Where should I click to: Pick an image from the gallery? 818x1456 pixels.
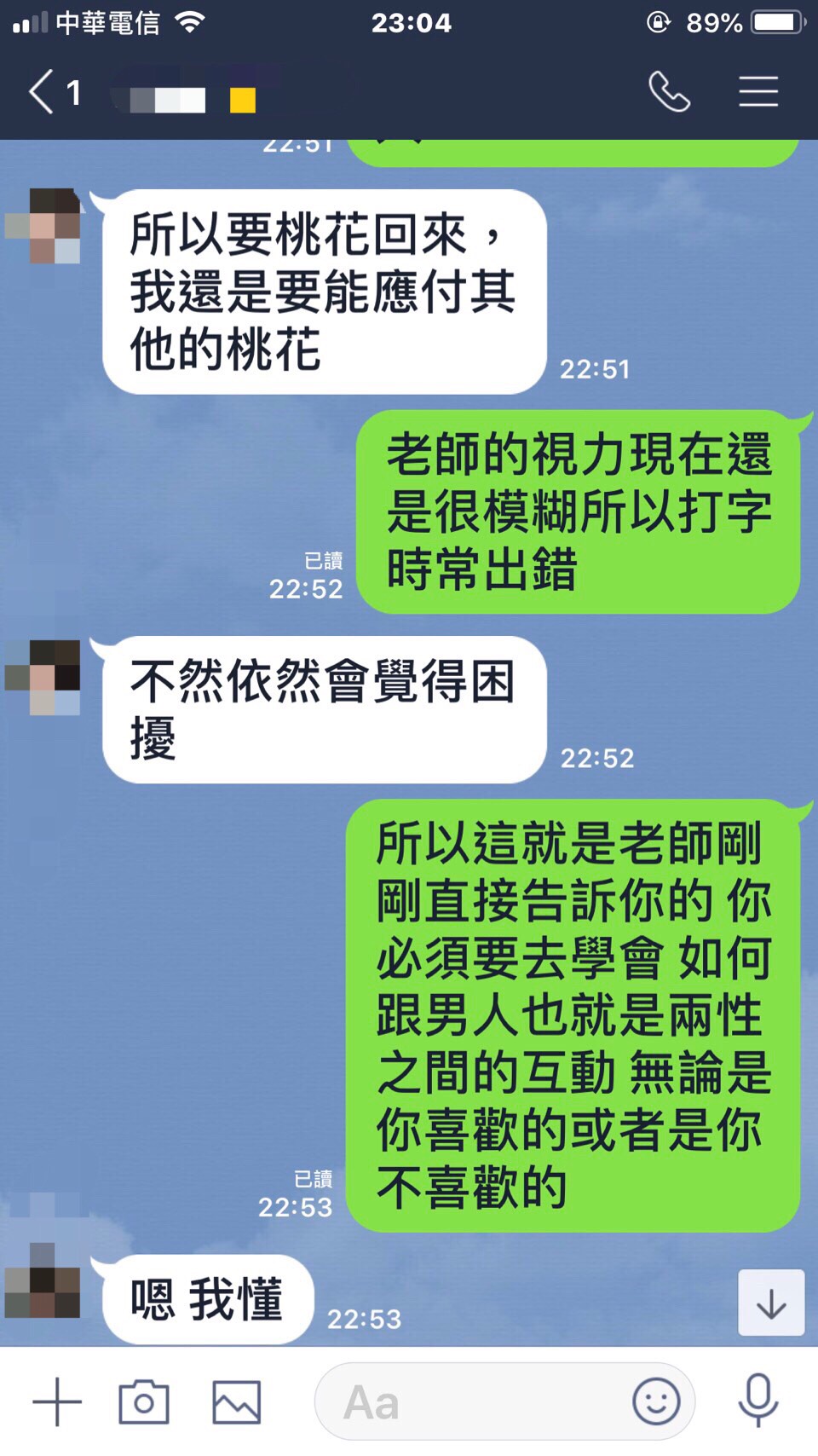[236, 1401]
